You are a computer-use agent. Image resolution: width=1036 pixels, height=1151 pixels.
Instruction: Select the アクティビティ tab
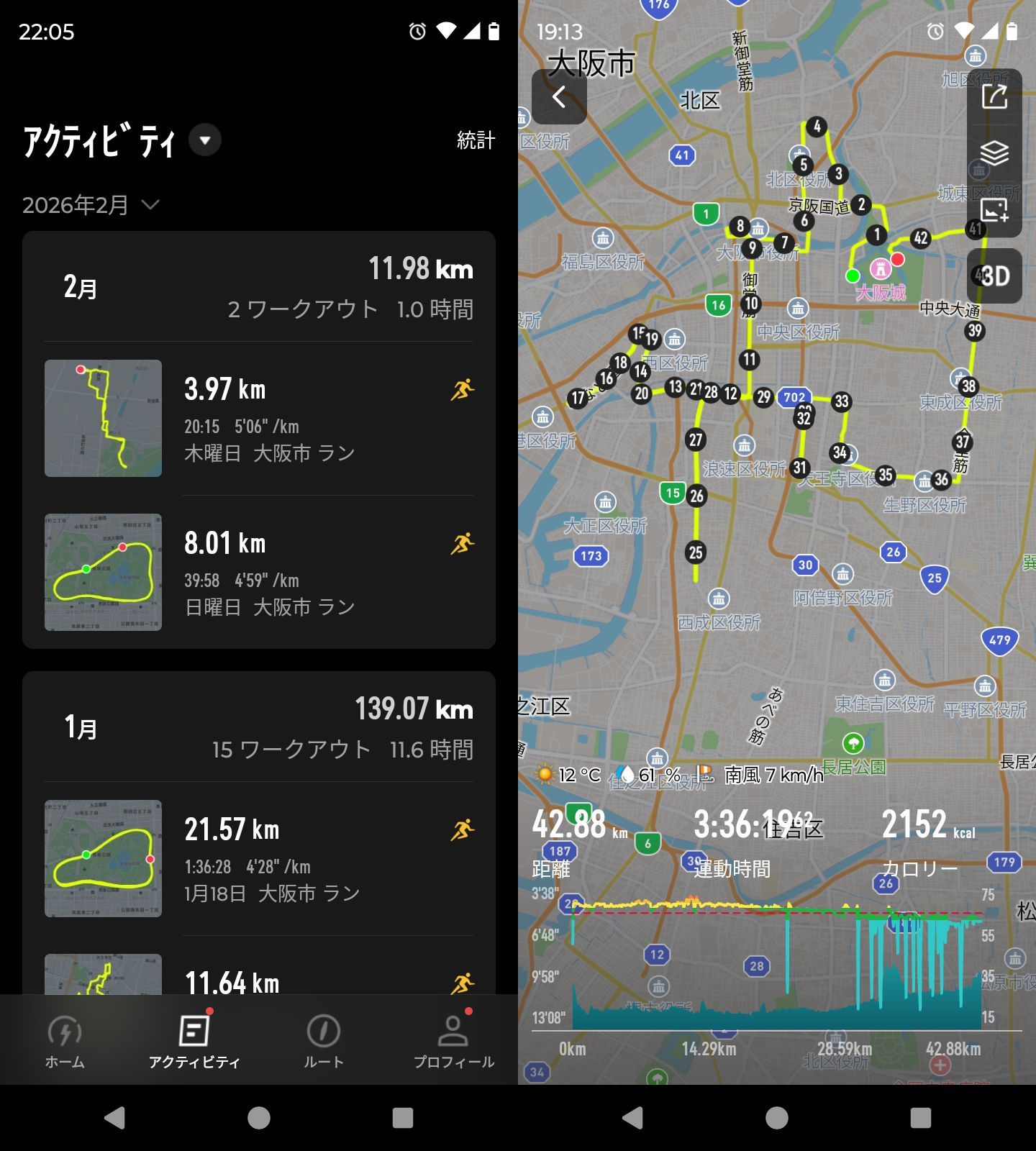(194, 1041)
